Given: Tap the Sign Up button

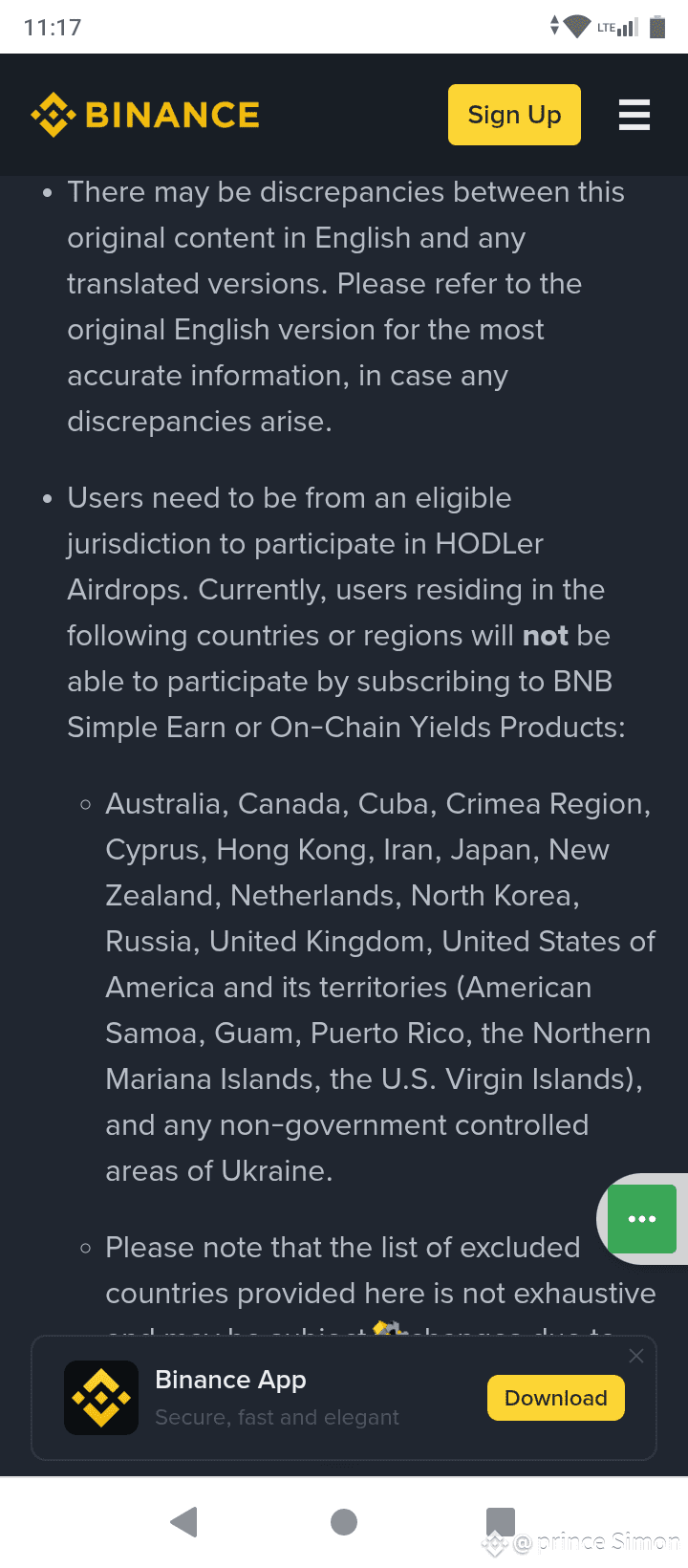Looking at the screenshot, I should 514,115.
